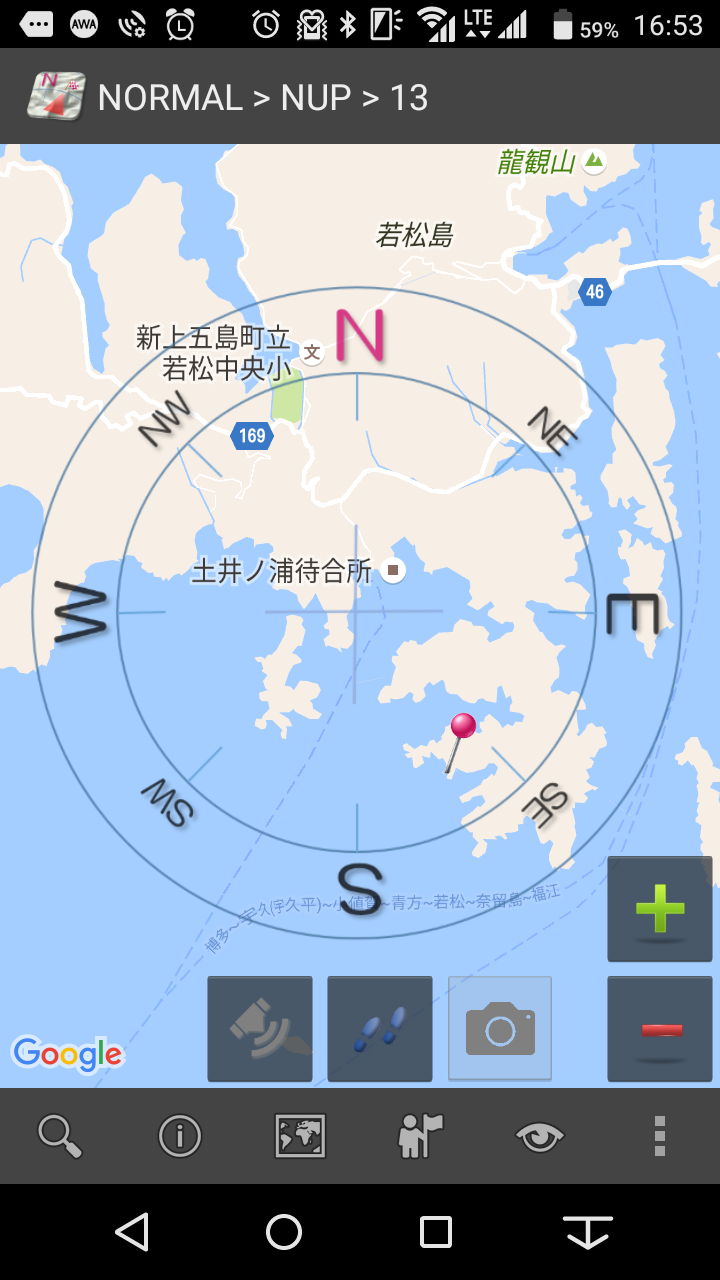720x1280 pixels.
Task: Go to the home screen
Action: click(x=284, y=1232)
